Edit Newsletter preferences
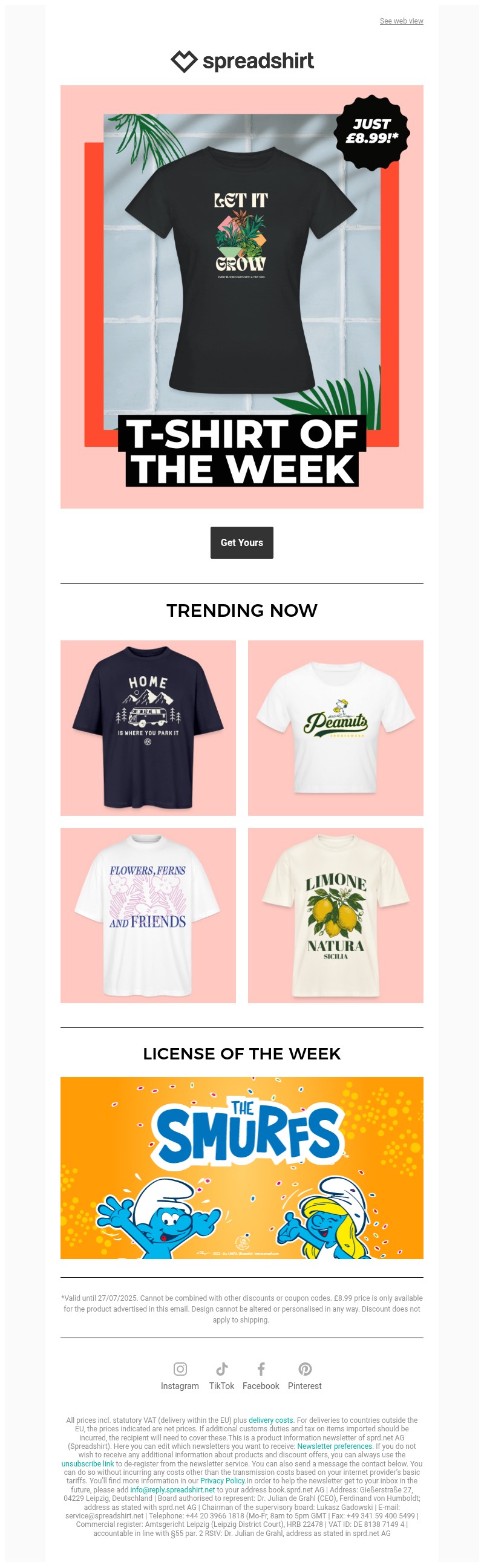This screenshot has height=1568, width=484. [x=334, y=1446]
